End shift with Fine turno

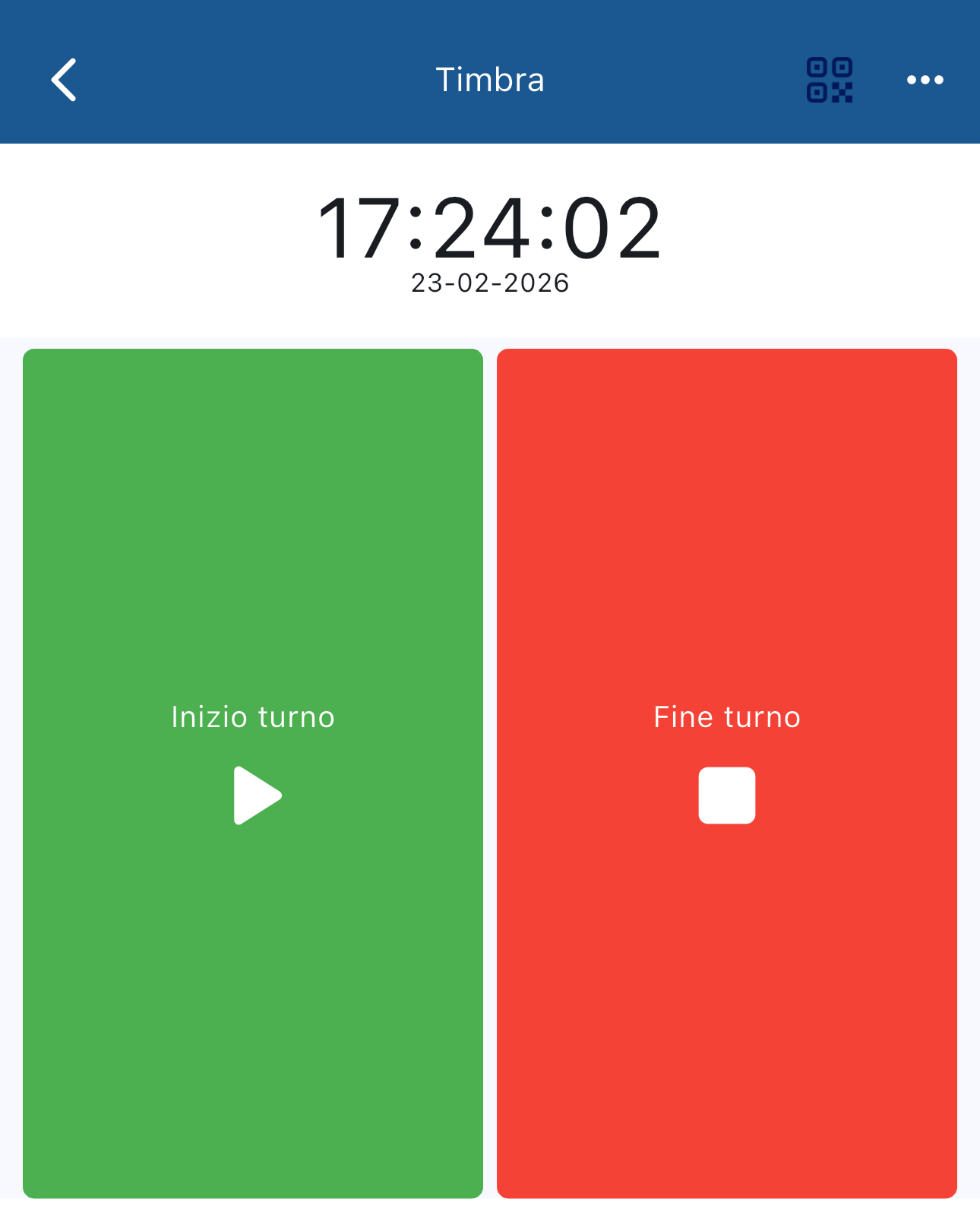click(x=726, y=773)
